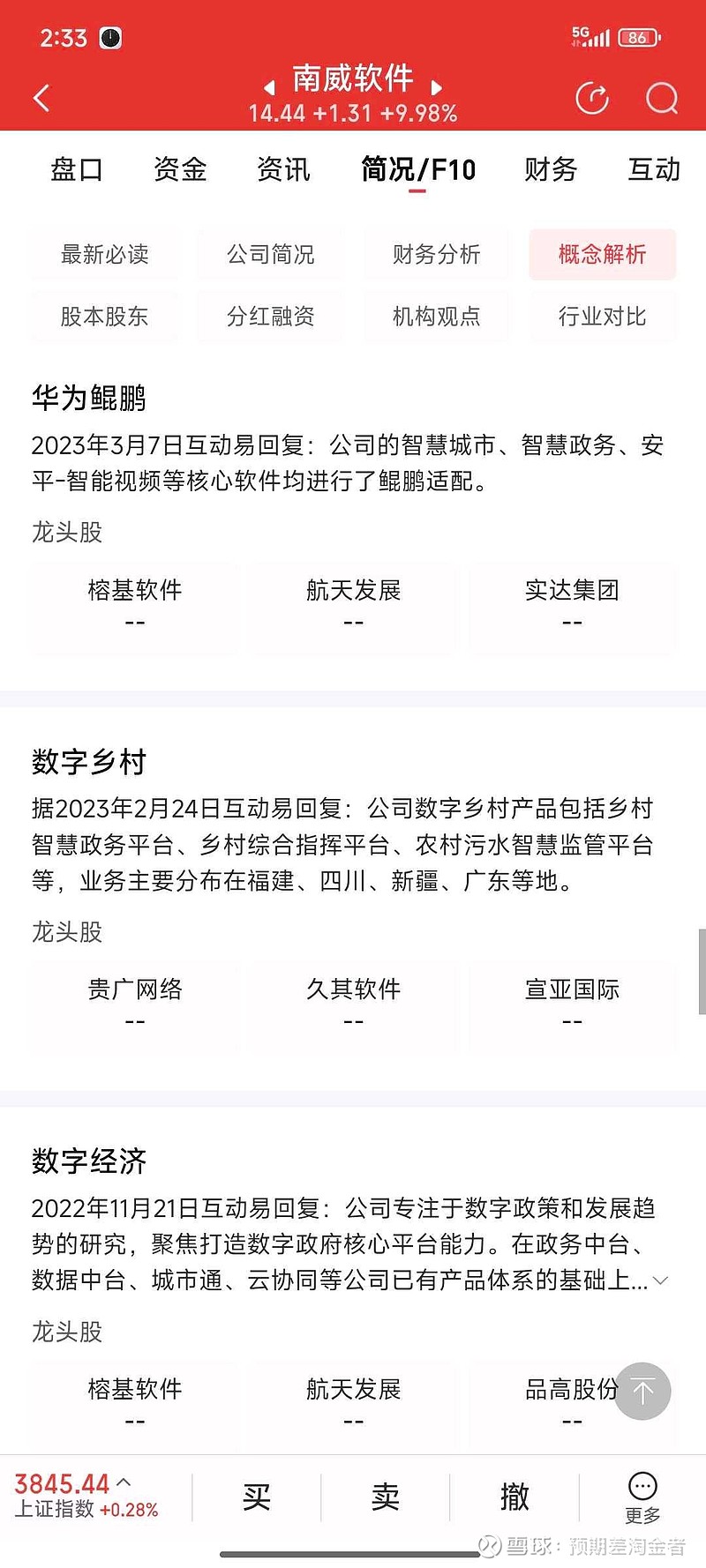Screen dimensions: 706x1568
Task: Tap the 卖 (sell) button
Action: coord(384,1497)
